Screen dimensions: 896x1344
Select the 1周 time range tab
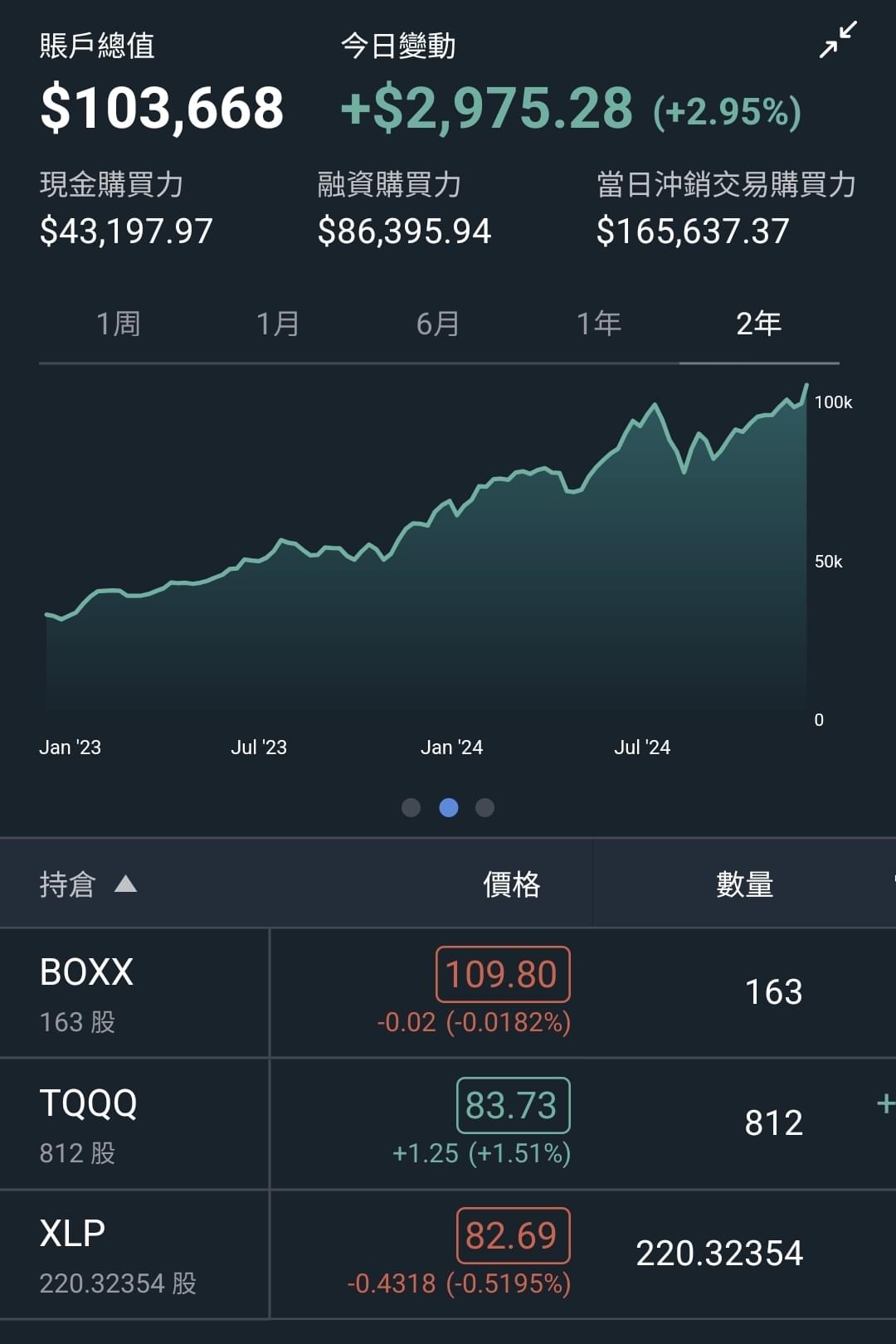[117, 324]
